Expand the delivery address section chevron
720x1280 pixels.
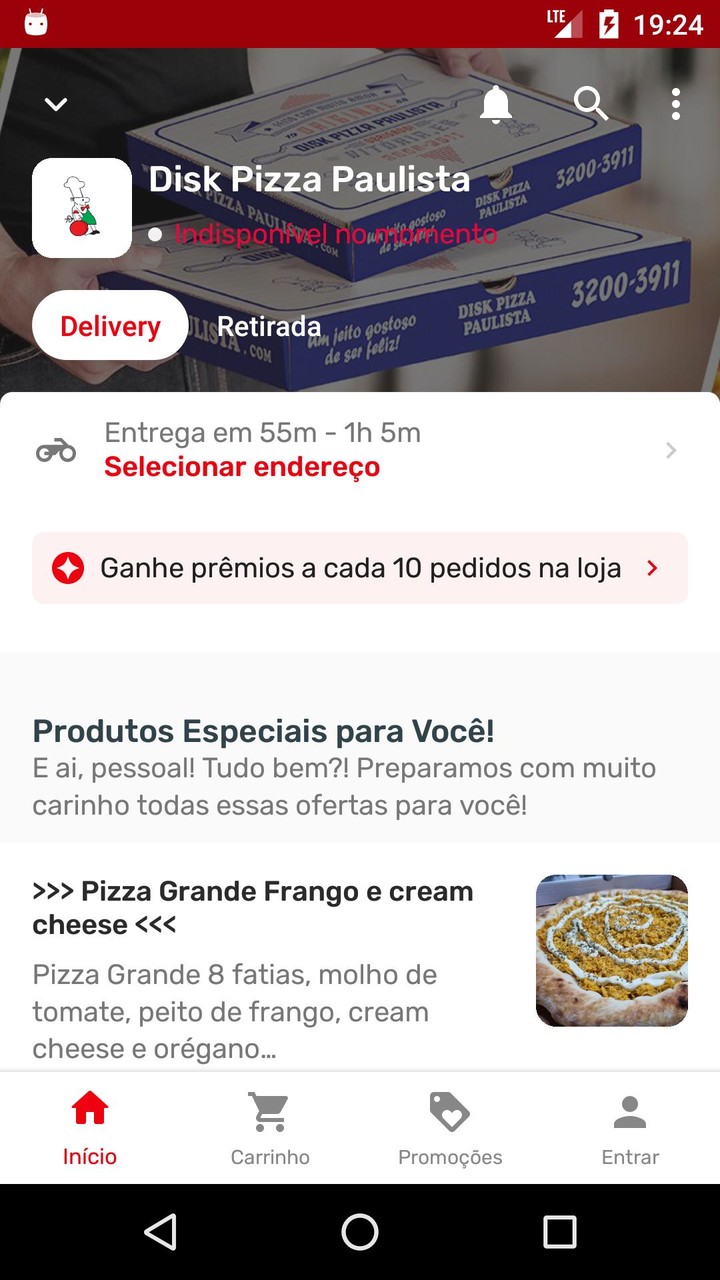(669, 450)
